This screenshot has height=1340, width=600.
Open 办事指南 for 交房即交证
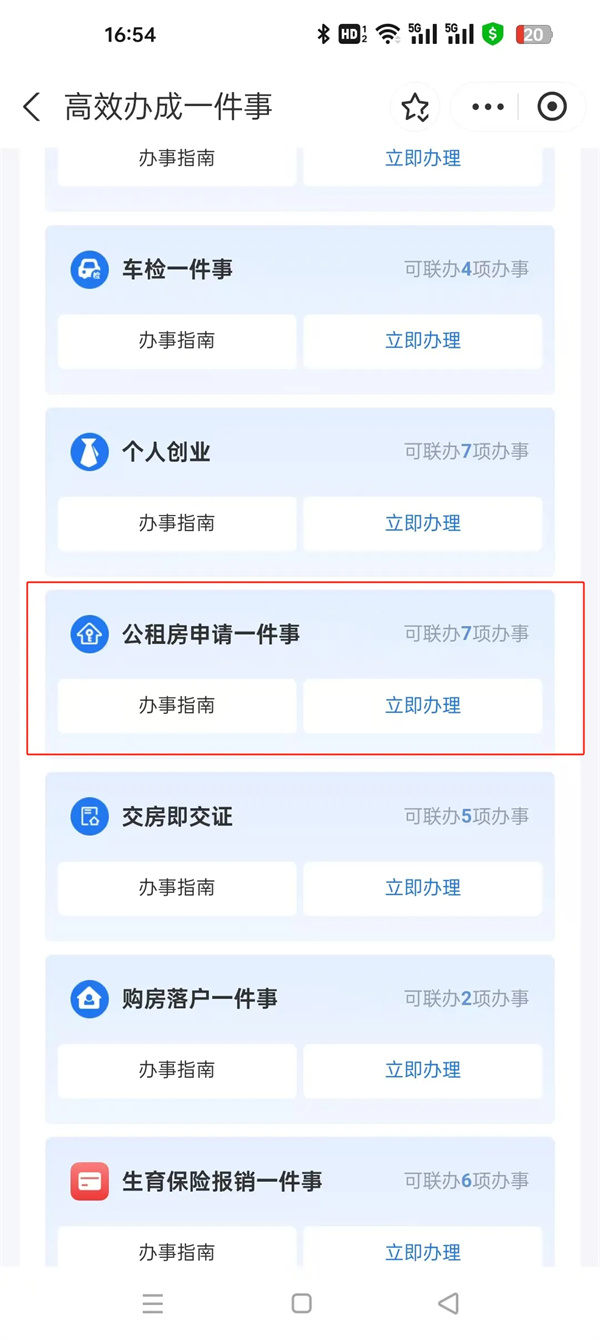177,887
